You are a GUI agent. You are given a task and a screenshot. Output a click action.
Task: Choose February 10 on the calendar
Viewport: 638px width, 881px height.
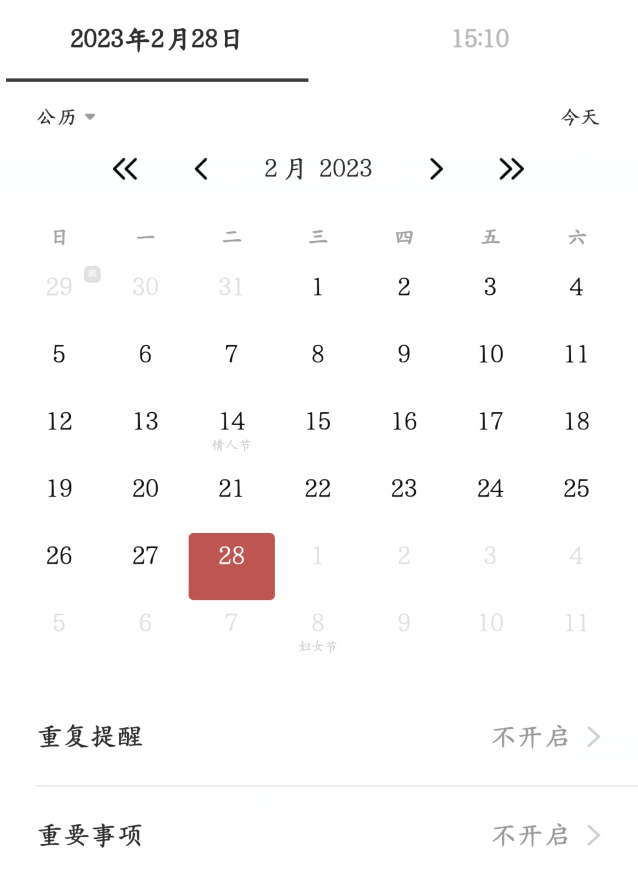tap(490, 354)
